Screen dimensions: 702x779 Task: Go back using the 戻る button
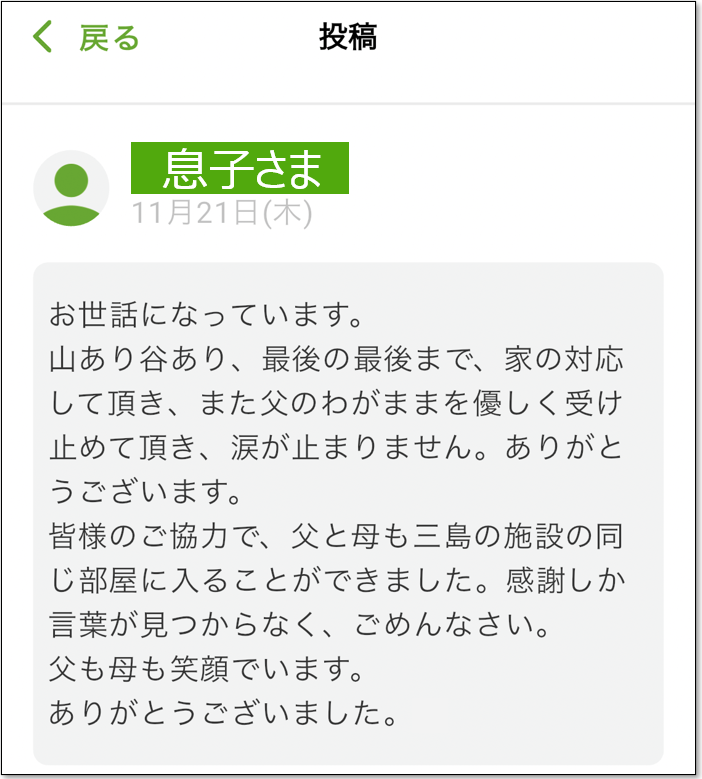[x=87, y=38]
